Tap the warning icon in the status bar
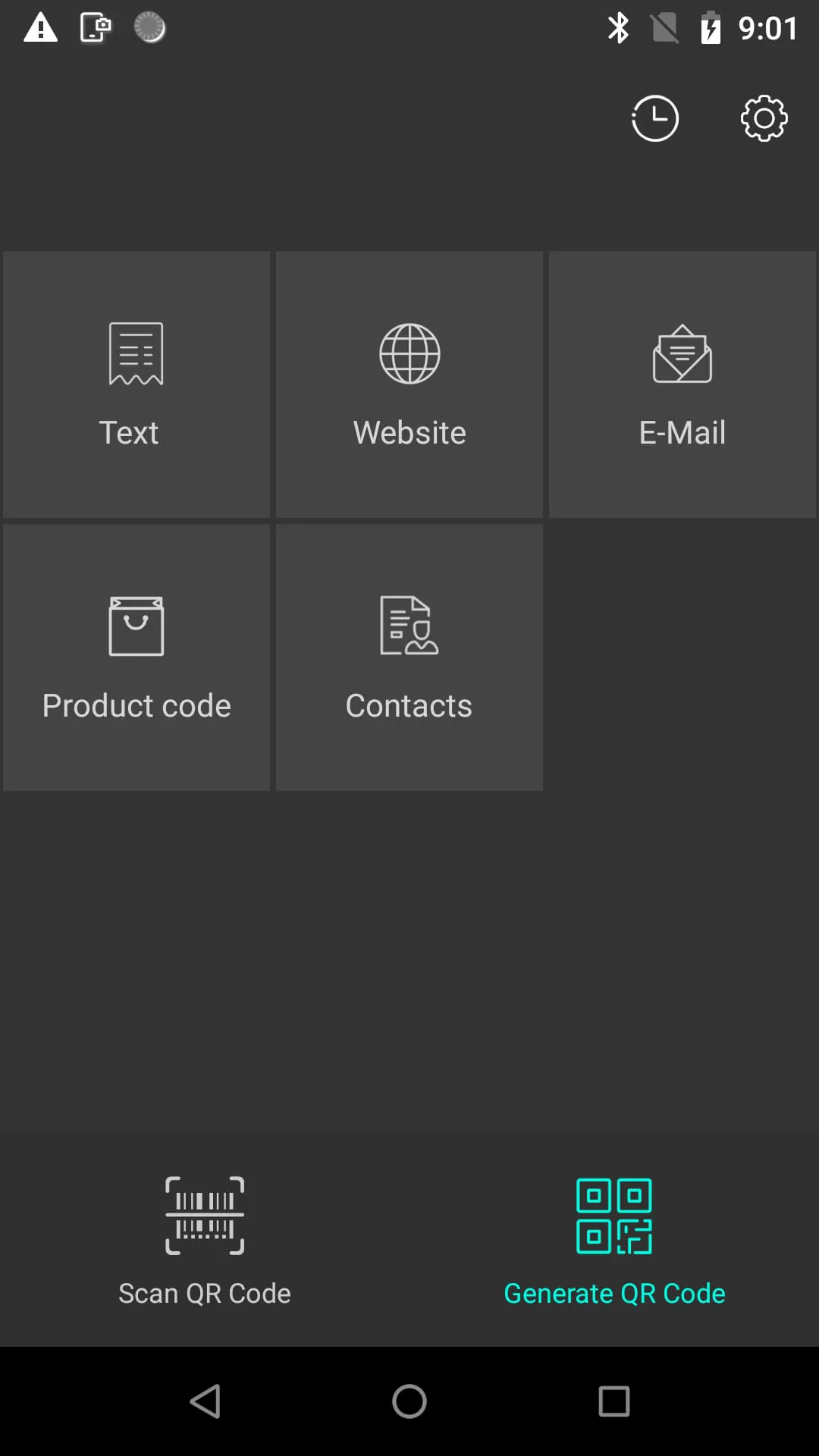This screenshot has width=819, height=1456. (39, 27)
